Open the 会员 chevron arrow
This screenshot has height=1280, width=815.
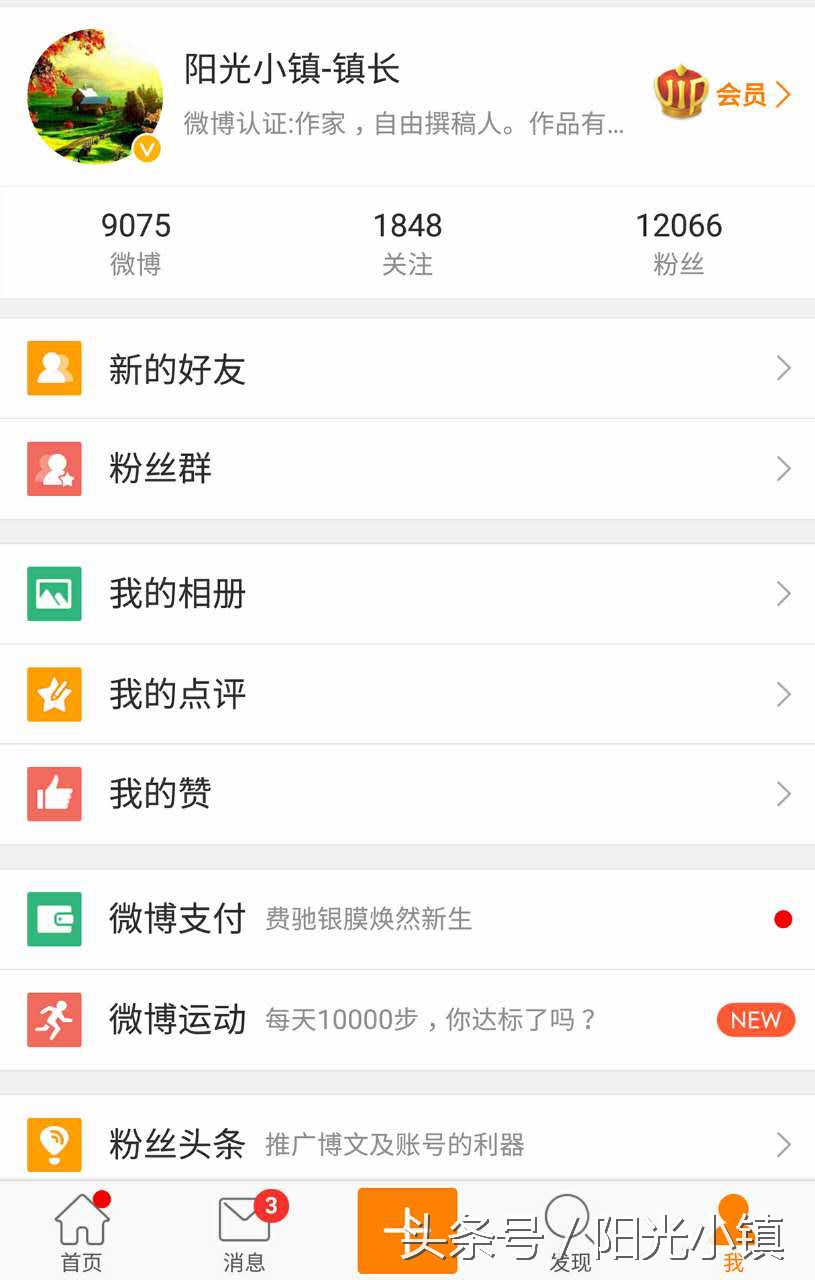pyautogui.click(x=788, y=93)
